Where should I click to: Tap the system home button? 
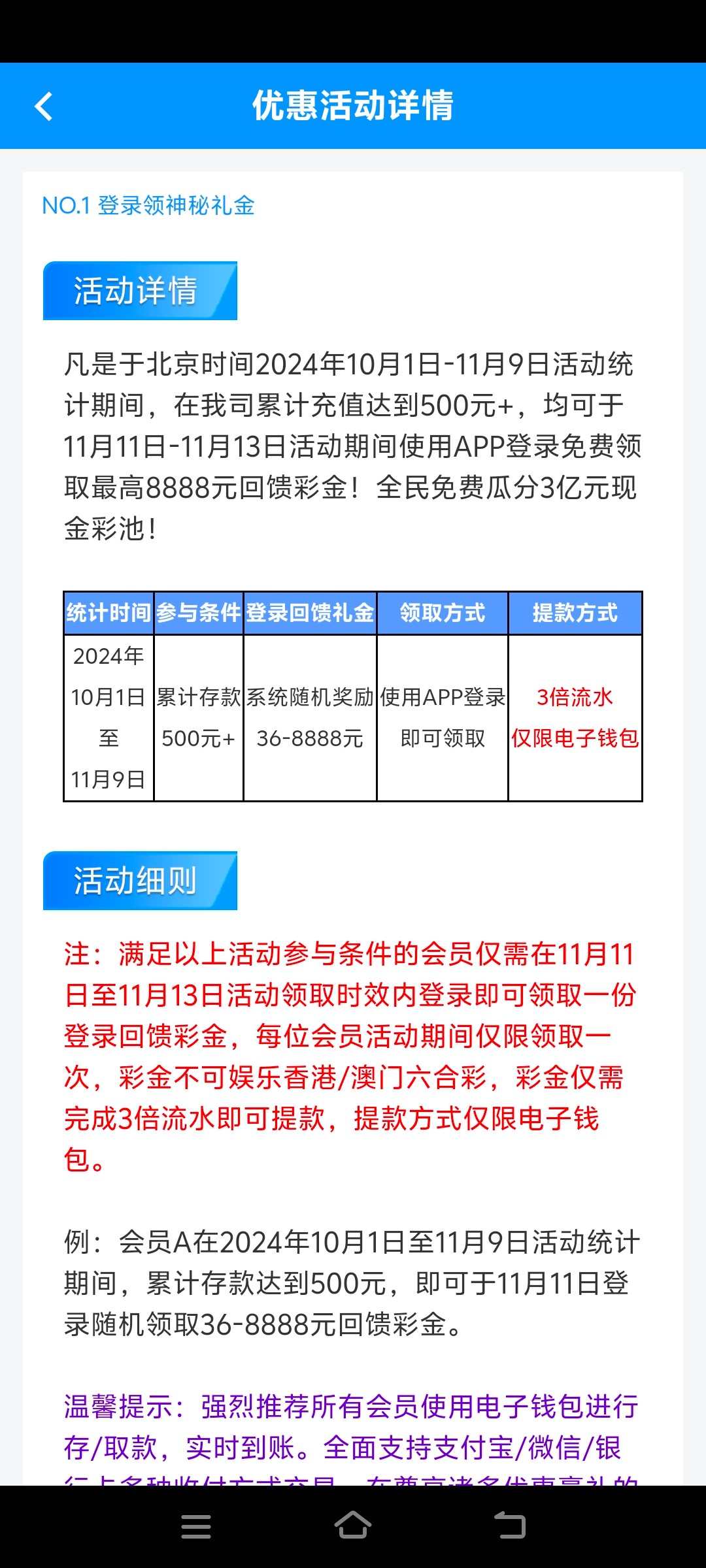tap(353, 1526)
